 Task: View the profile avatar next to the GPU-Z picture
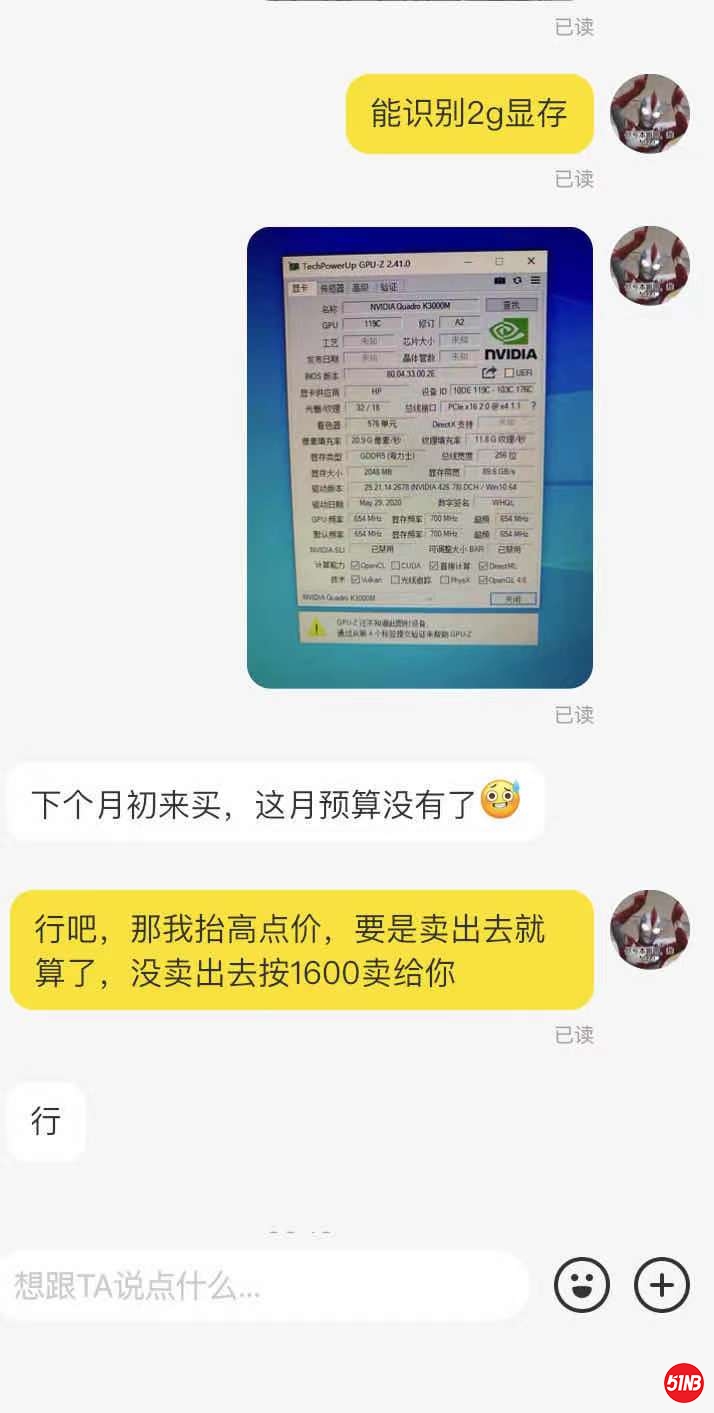click(650, 265)
